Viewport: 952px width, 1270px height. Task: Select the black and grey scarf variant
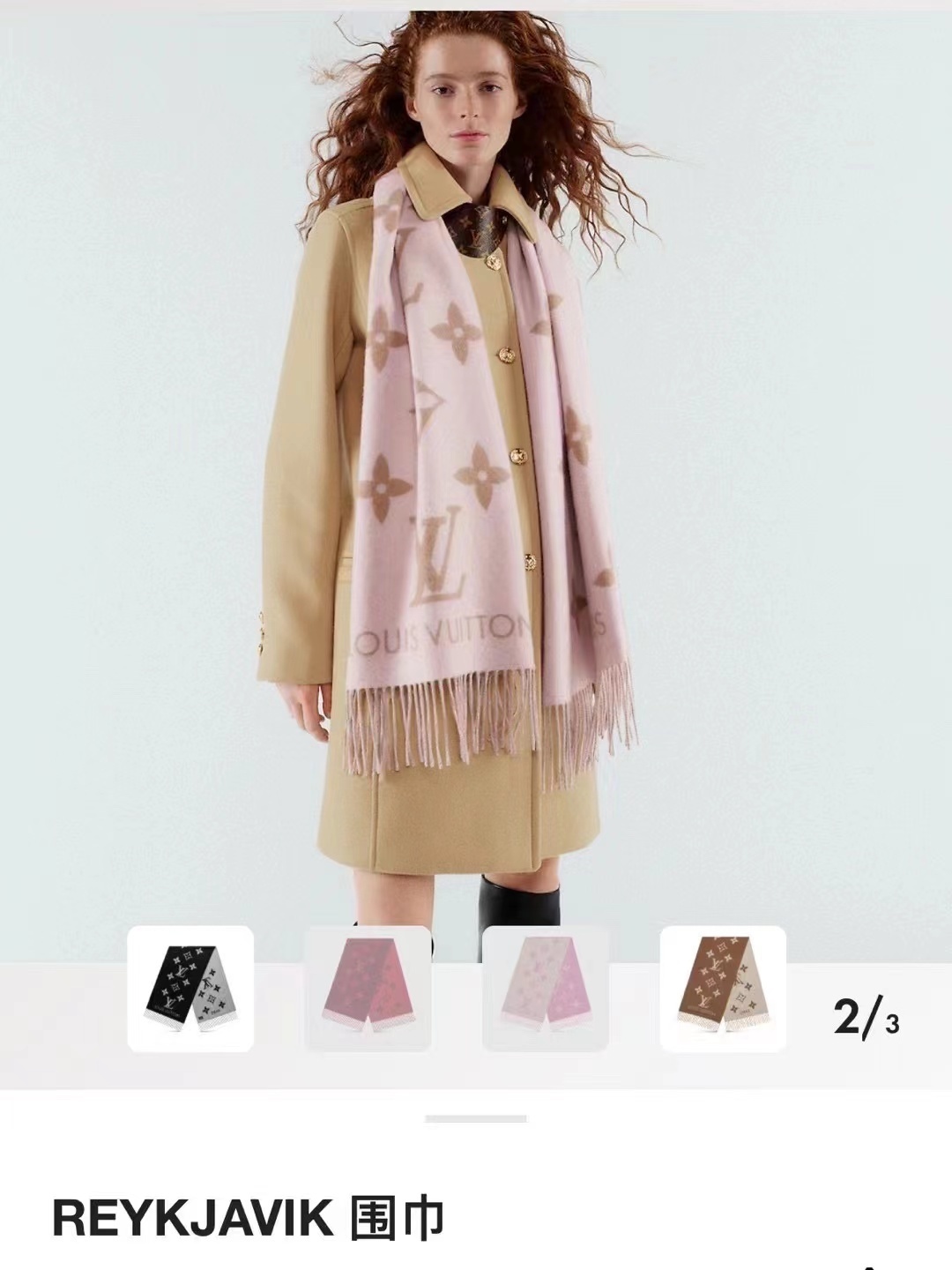coord(190,989)
